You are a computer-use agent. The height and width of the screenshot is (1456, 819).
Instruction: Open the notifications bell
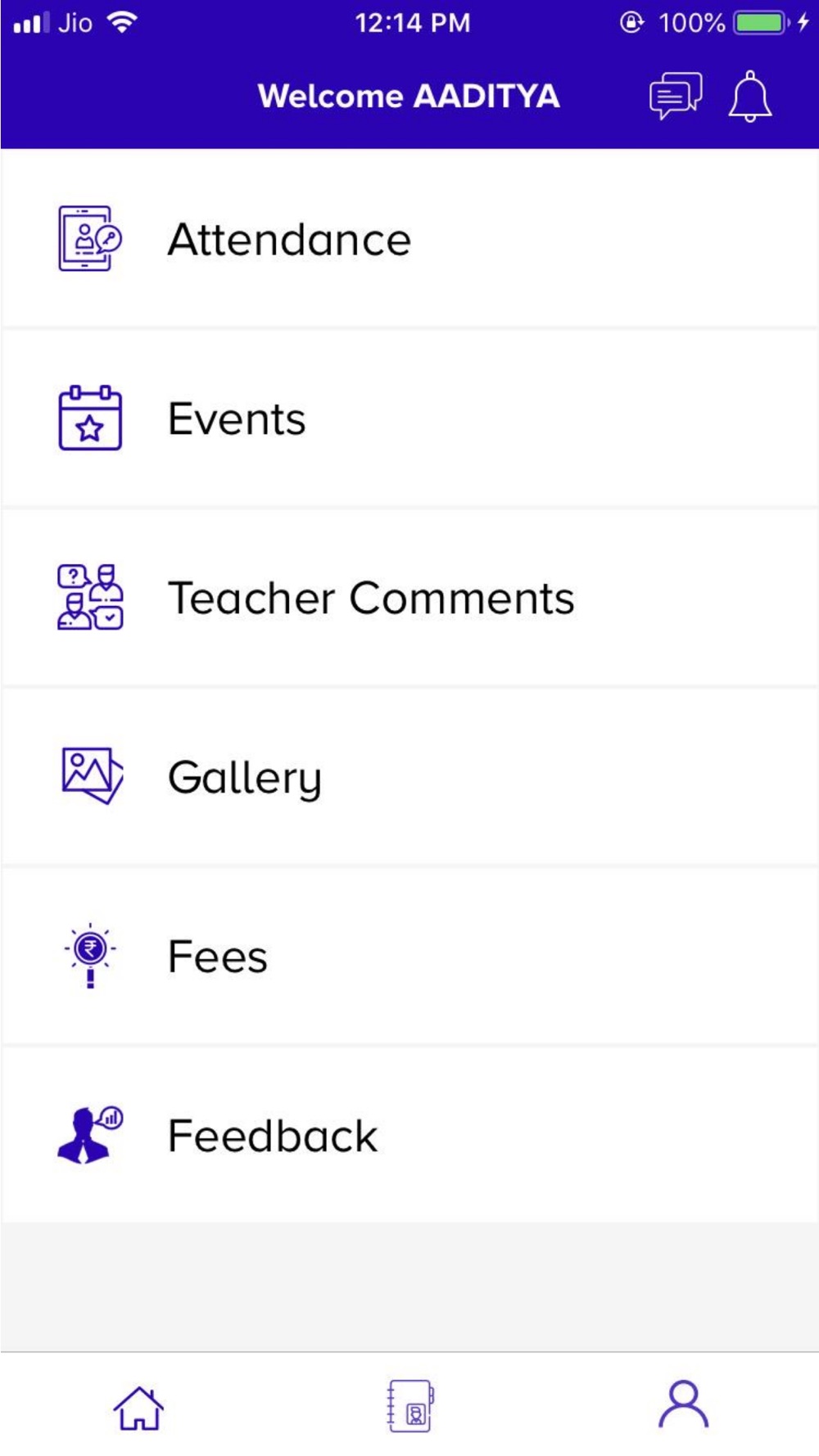(750, 97)
